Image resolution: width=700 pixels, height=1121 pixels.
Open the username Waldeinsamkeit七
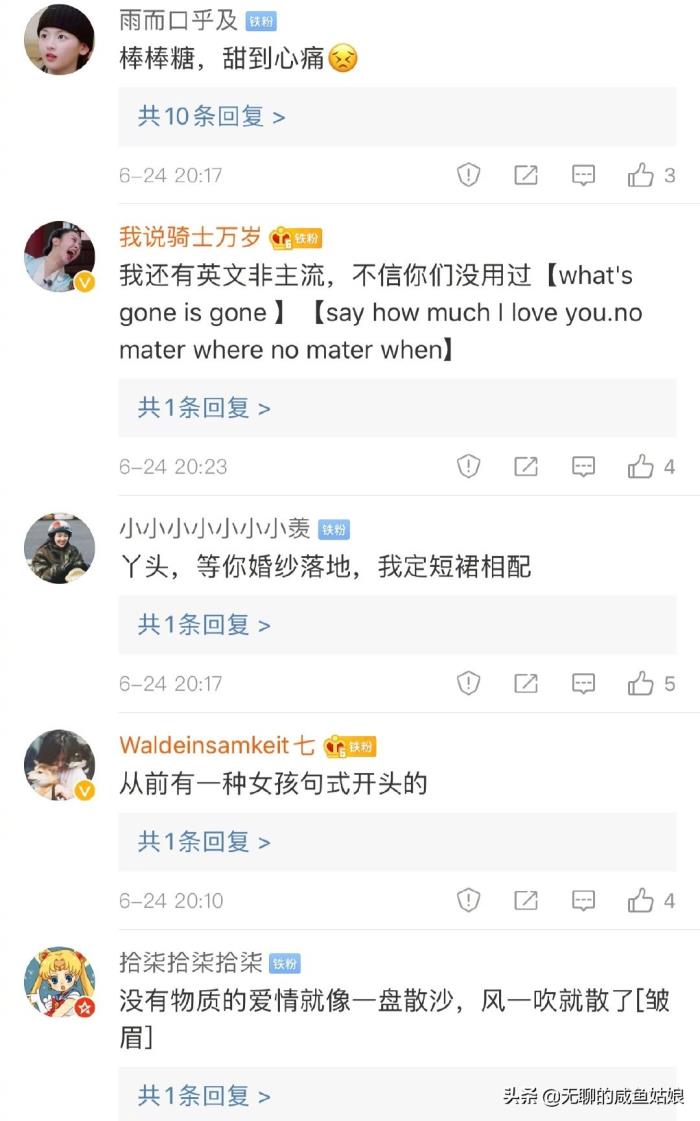217,746
